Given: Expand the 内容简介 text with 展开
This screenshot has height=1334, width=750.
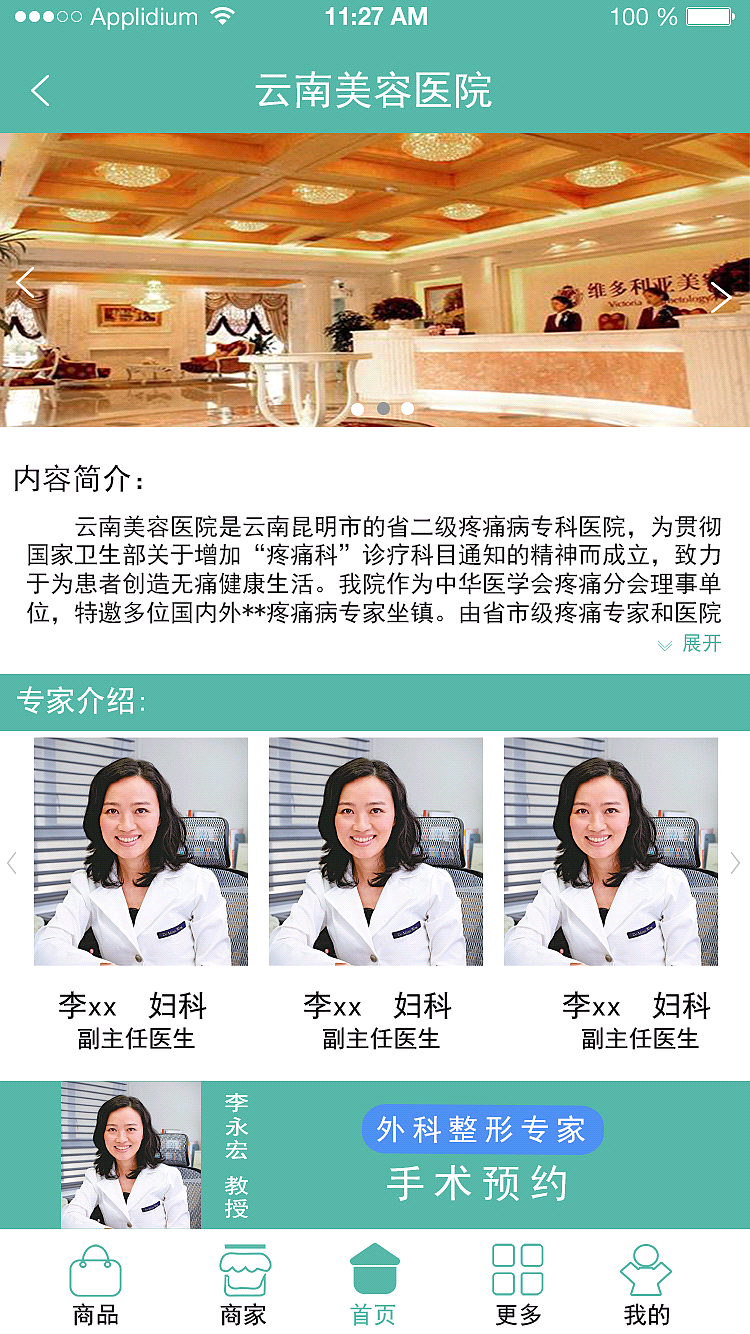Looking at the screenshot, I should coord(690,644).
